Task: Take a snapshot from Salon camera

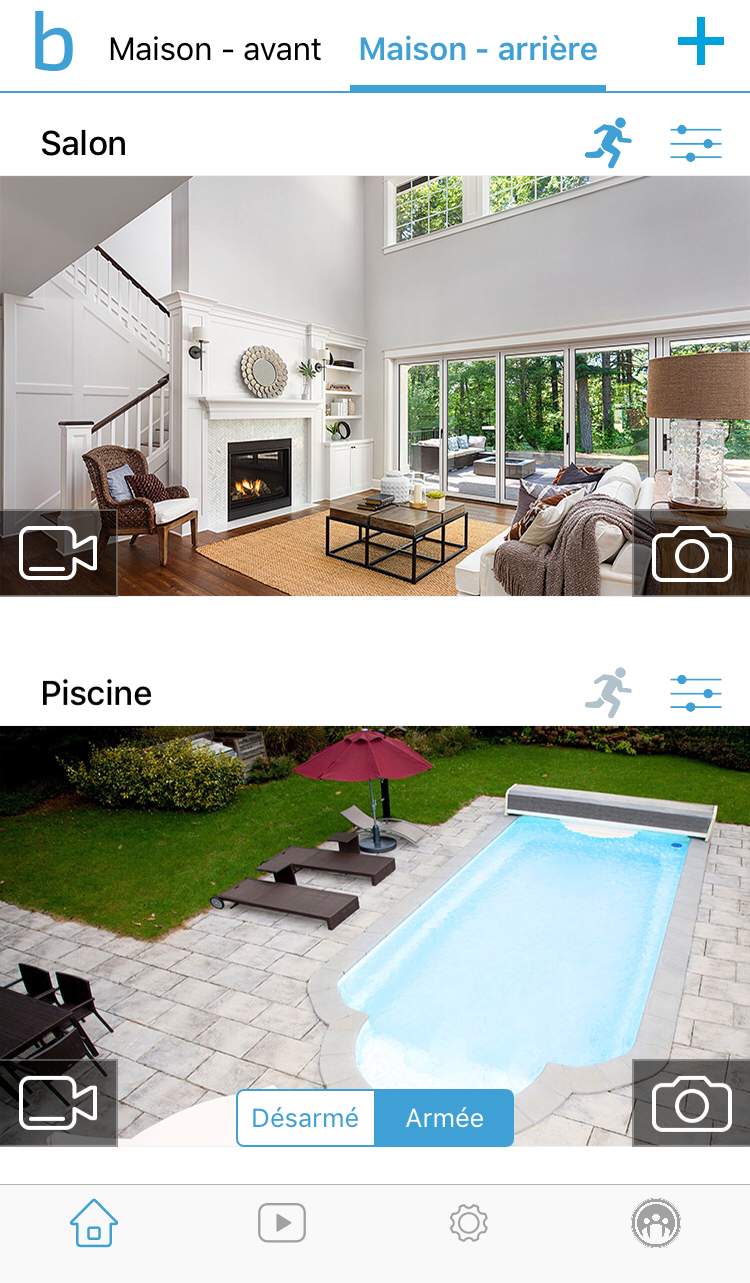Action: 692,553
